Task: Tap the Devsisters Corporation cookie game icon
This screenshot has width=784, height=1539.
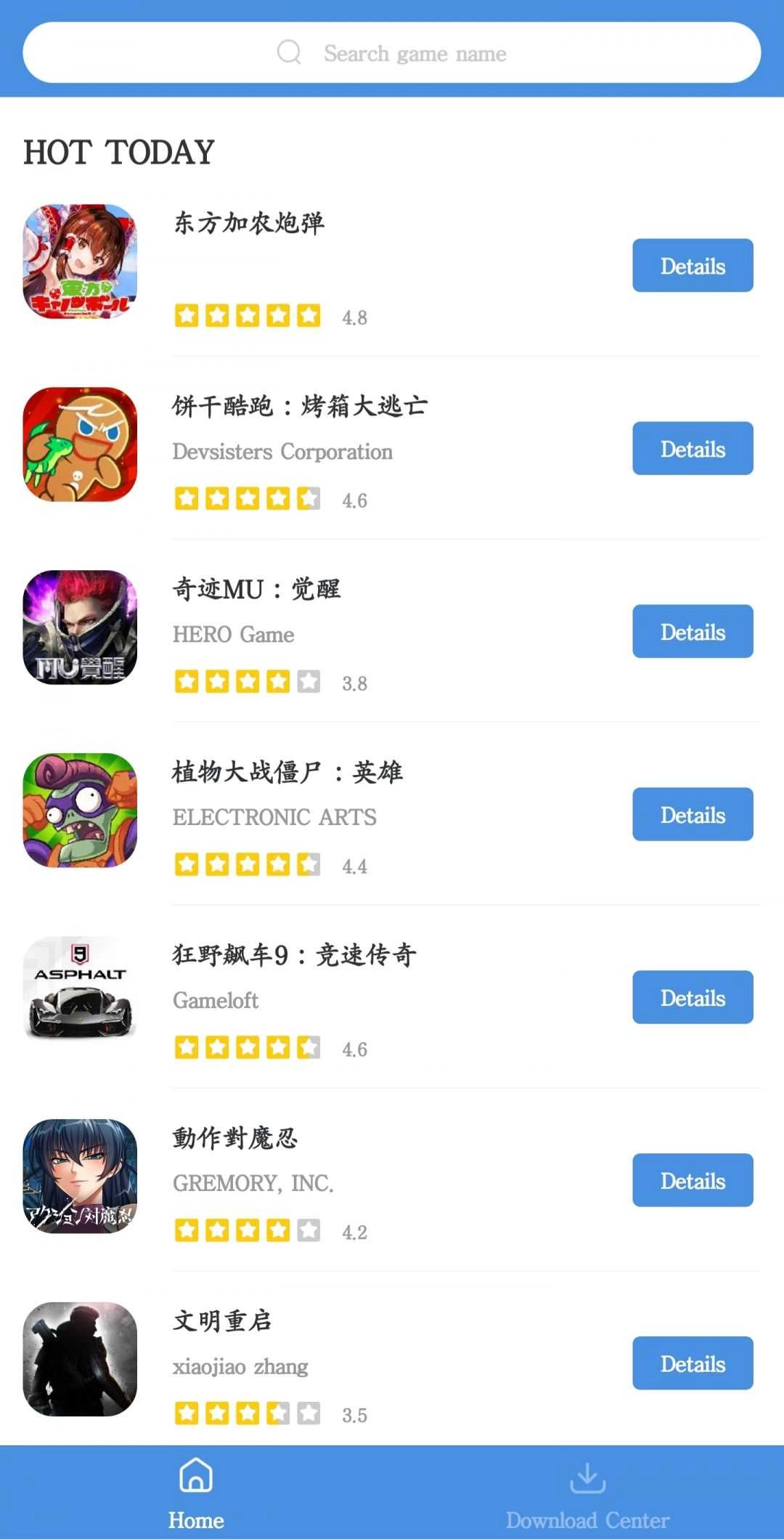Action: [x=80, y=444]
